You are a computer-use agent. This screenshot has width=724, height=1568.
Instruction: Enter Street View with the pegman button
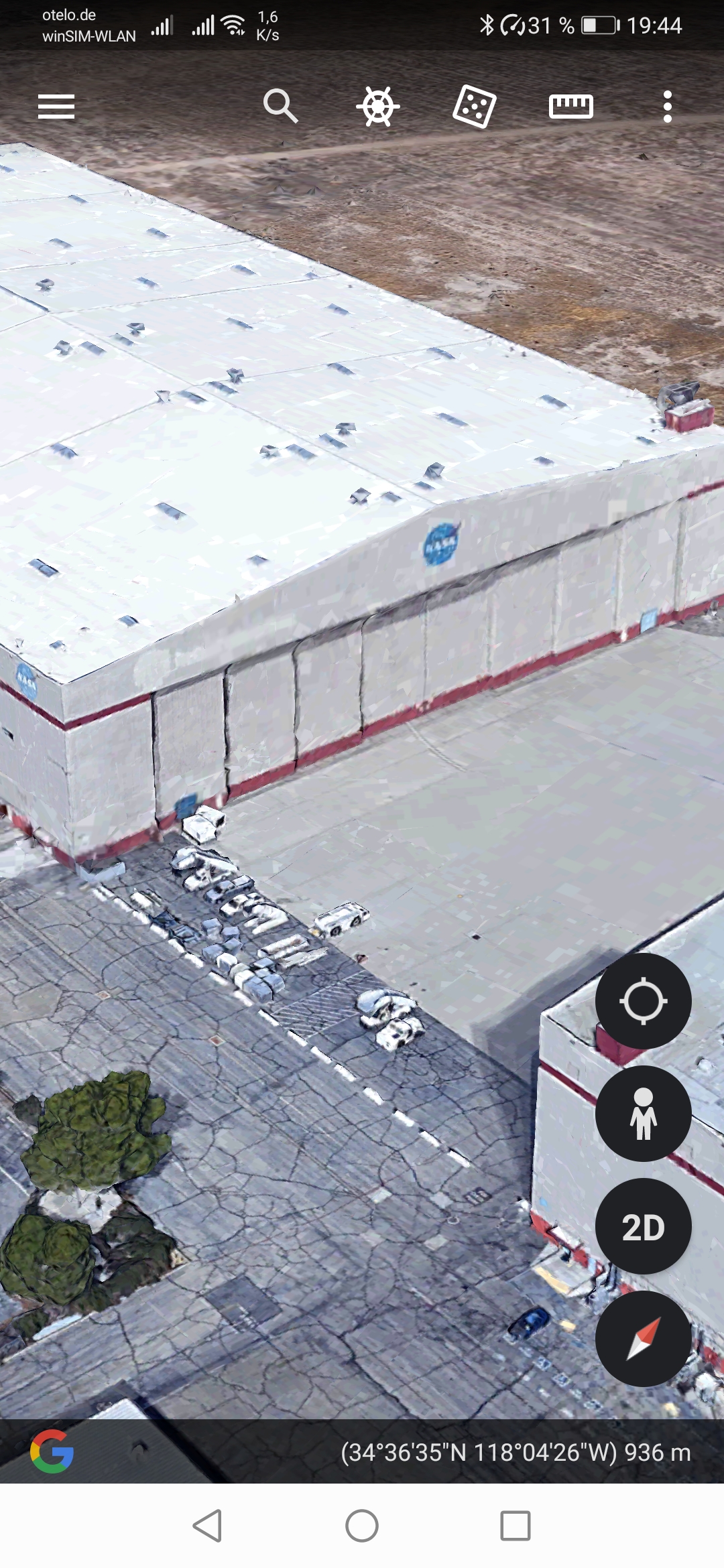click(x=643, y=1114)
